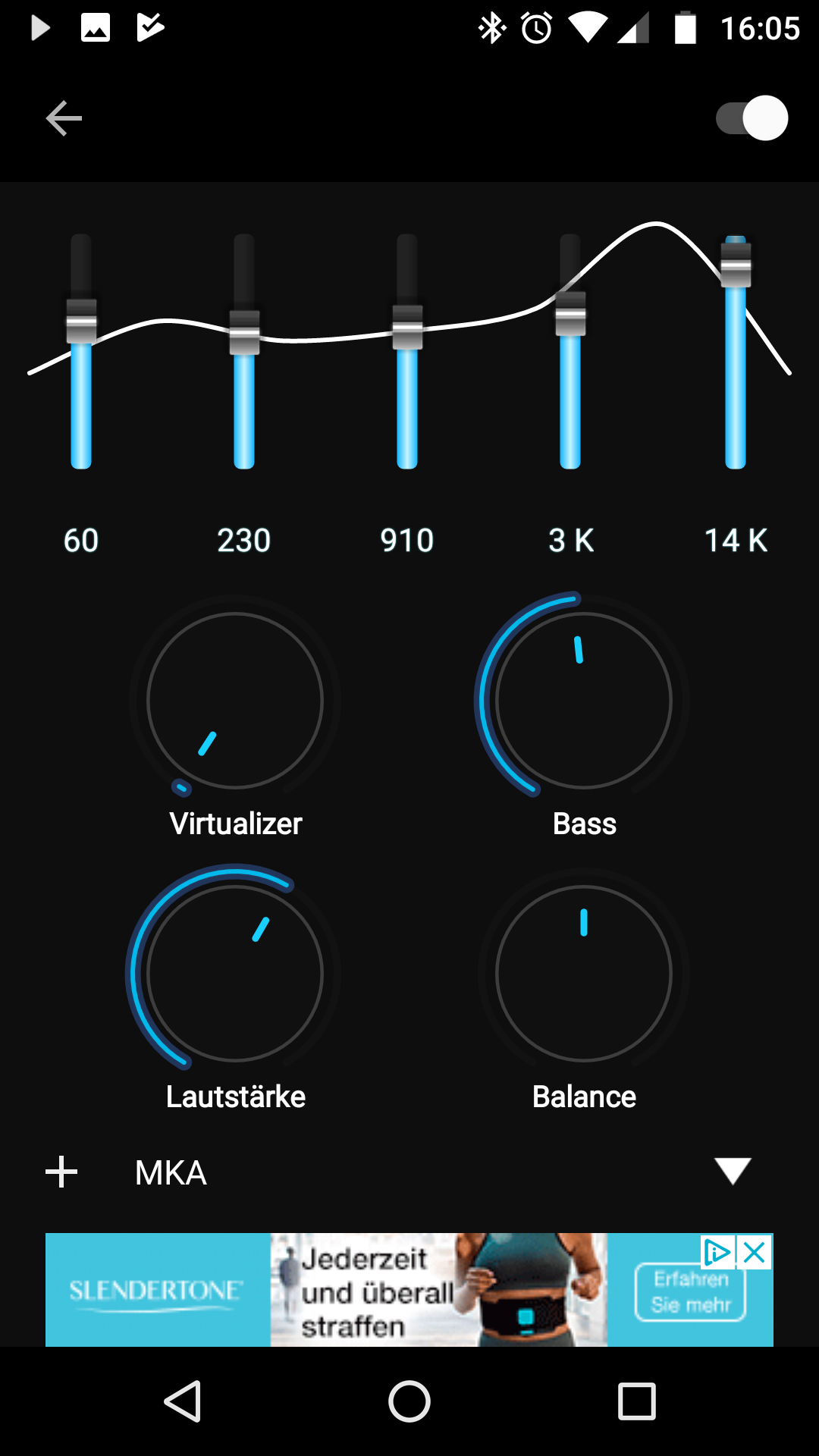Close the Slendertone ad banner
Screen dimensions: 819x1456
(755, 1253)
